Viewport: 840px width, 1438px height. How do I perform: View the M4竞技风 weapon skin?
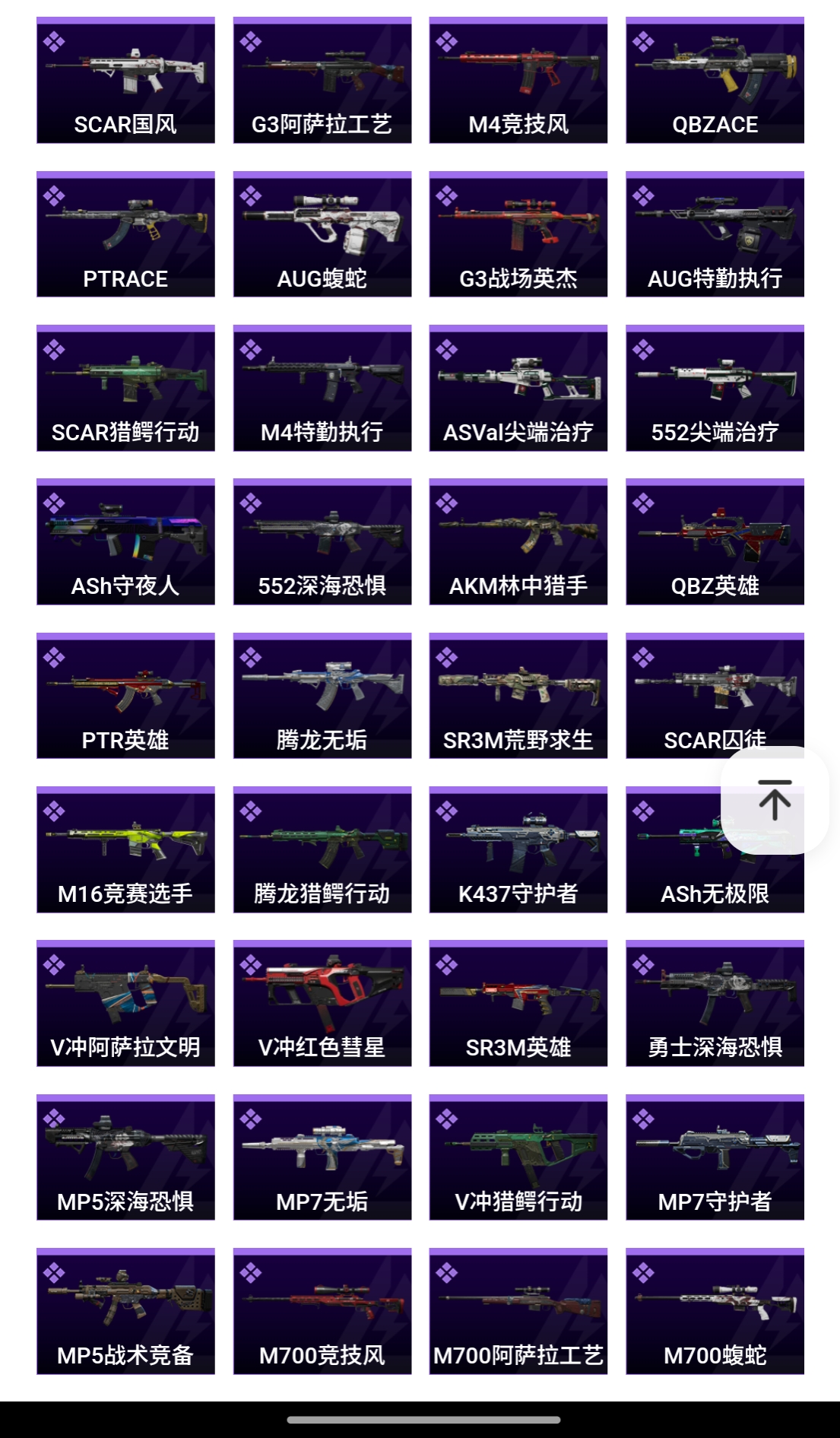coord(518,81)
